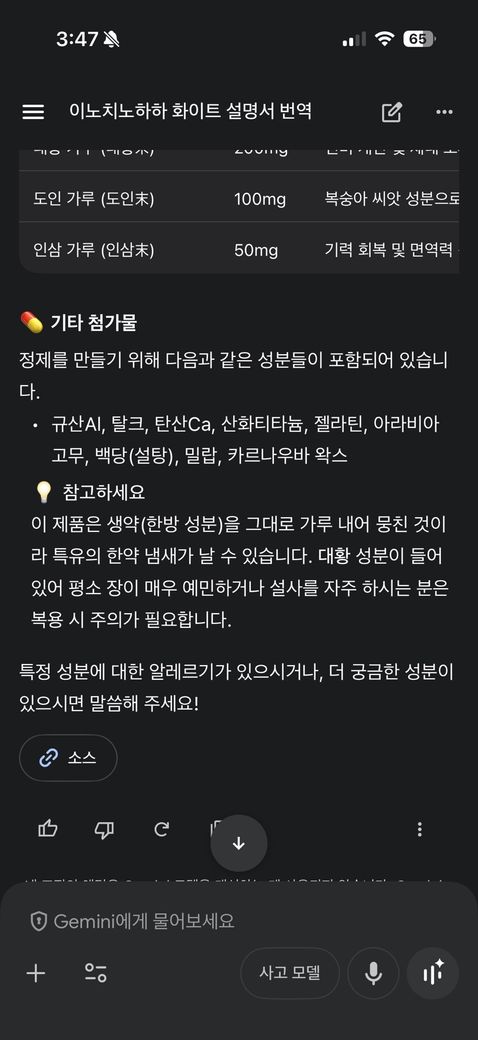Open the top-right three-dot menu
The height and width of the screenshot is (1040, 478).
click(x=444, y=112)
